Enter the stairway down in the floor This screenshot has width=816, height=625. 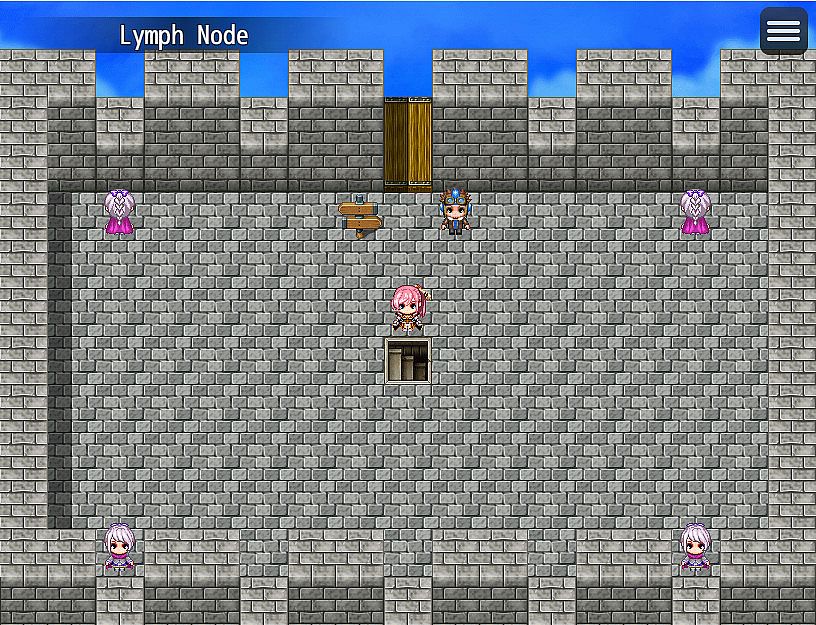[x=408, y=360]
